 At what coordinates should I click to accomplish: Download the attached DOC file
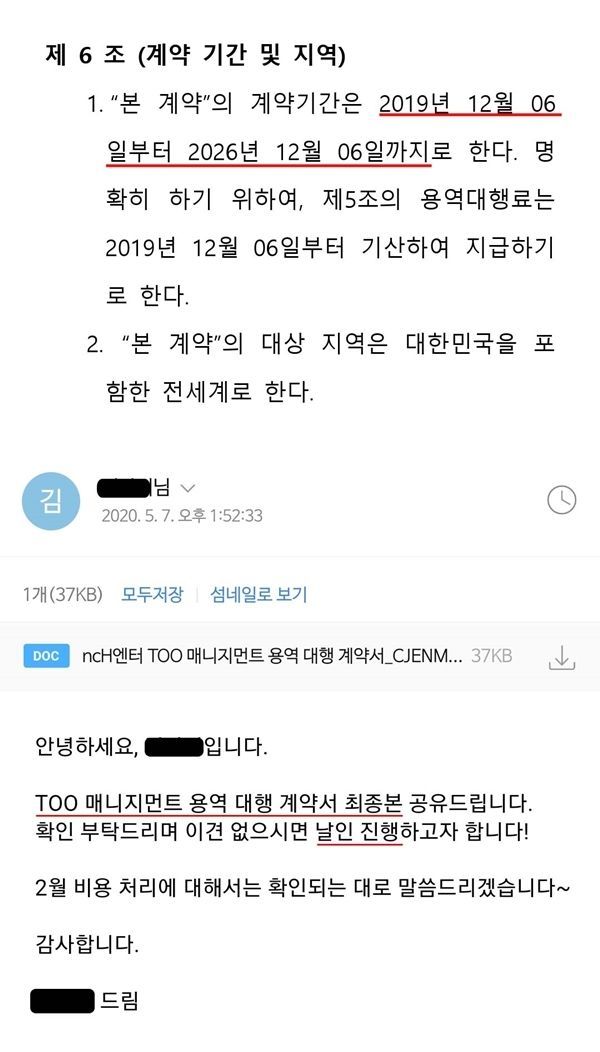coord(562,657)
